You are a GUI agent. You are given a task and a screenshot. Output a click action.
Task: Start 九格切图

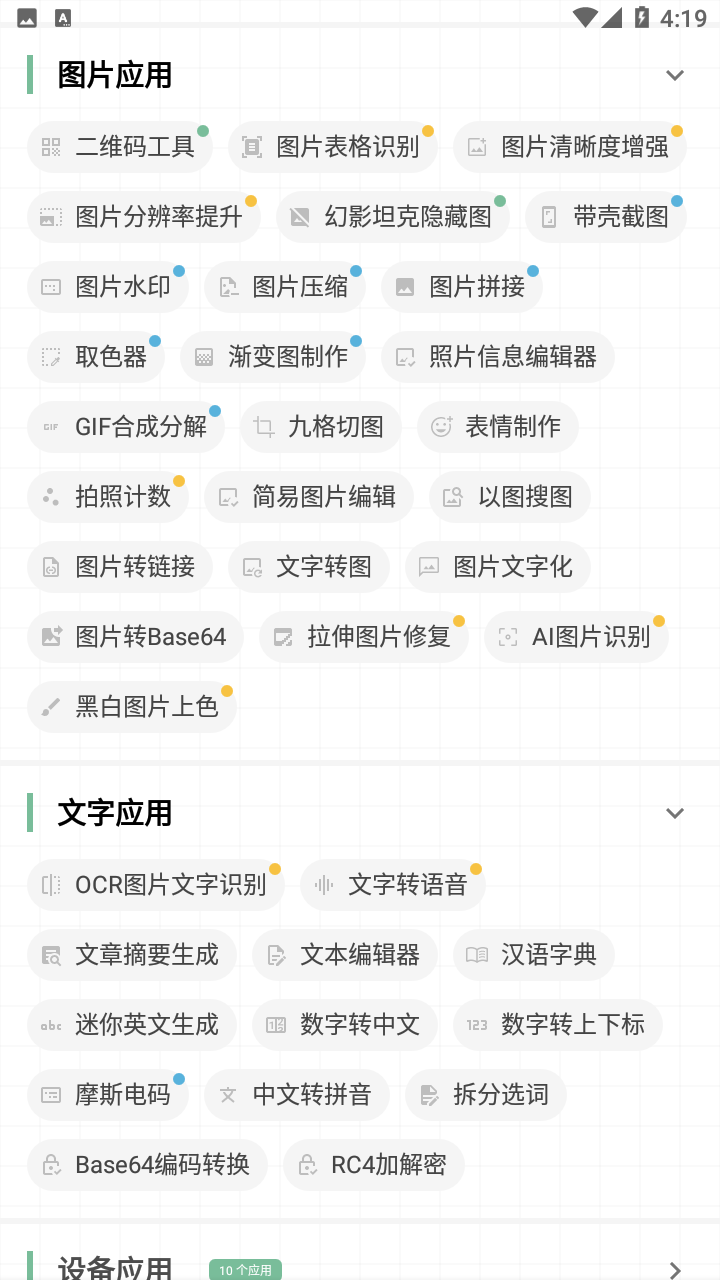pyautogui.click(x=321, y=427)
